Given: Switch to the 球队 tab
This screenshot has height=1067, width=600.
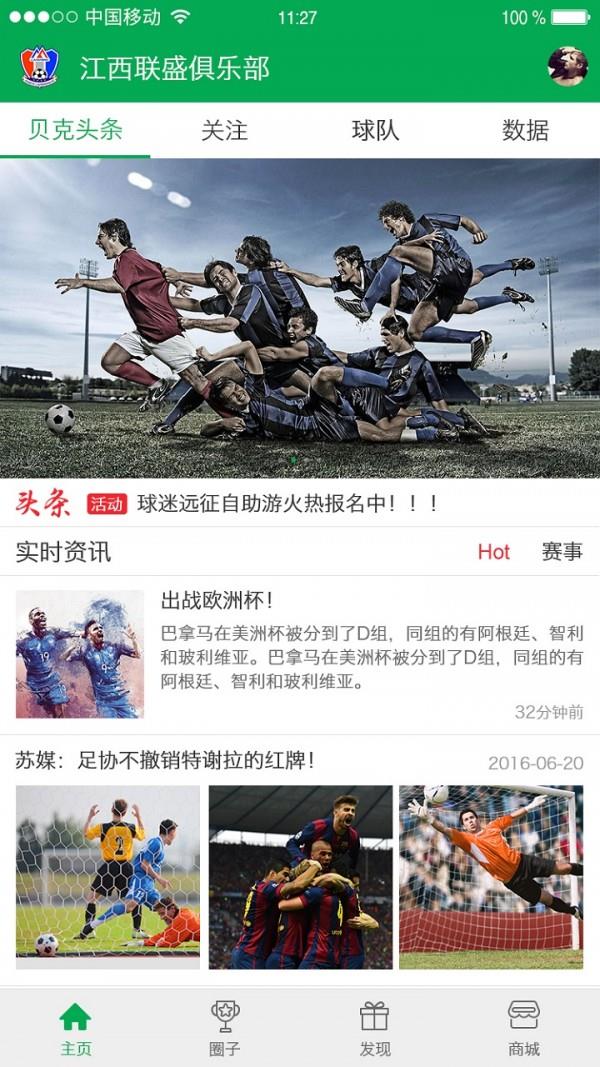Looking at the screenshot, I should (375, 130).
